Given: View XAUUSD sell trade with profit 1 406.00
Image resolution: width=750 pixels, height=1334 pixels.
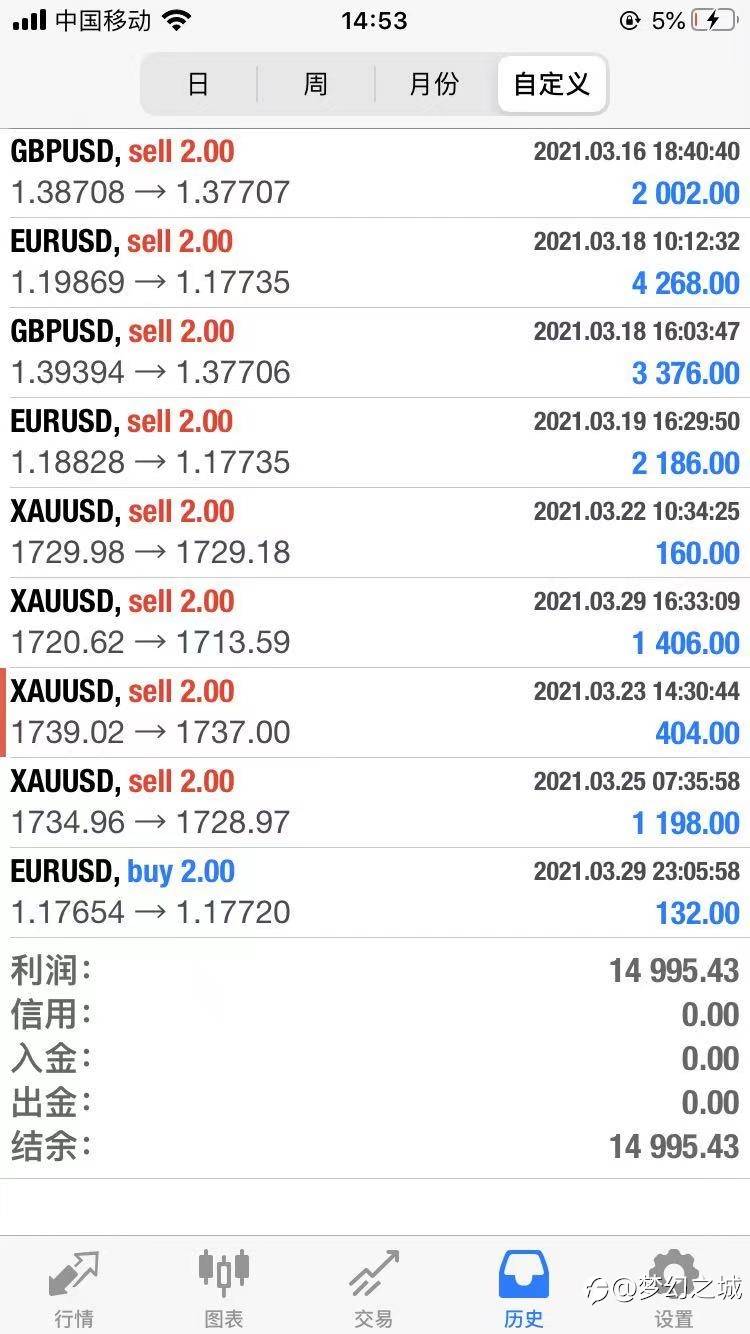Looking at the screenshot, I should (375, 623).
